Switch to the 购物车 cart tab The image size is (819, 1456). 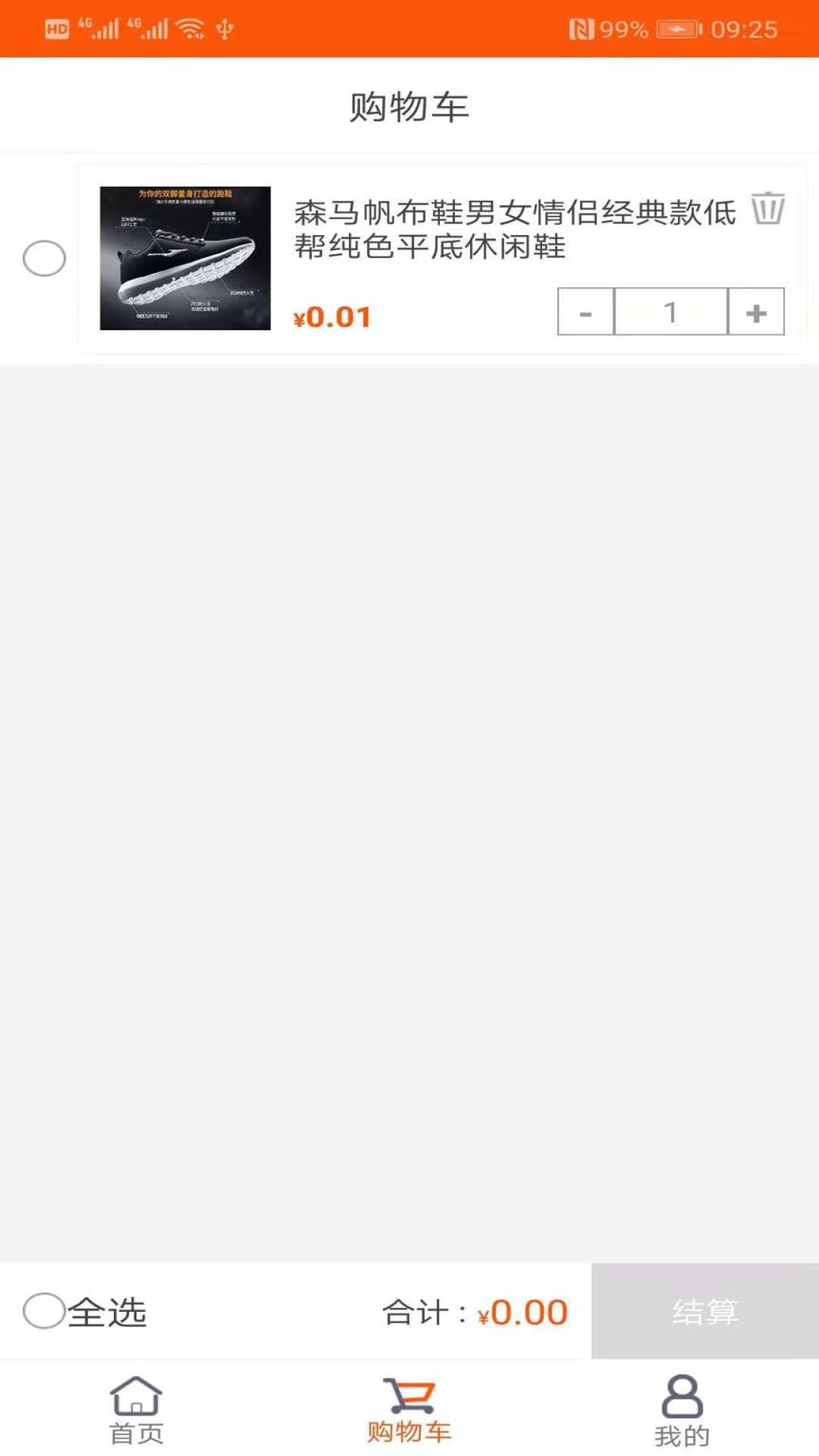pos(409,1410)
